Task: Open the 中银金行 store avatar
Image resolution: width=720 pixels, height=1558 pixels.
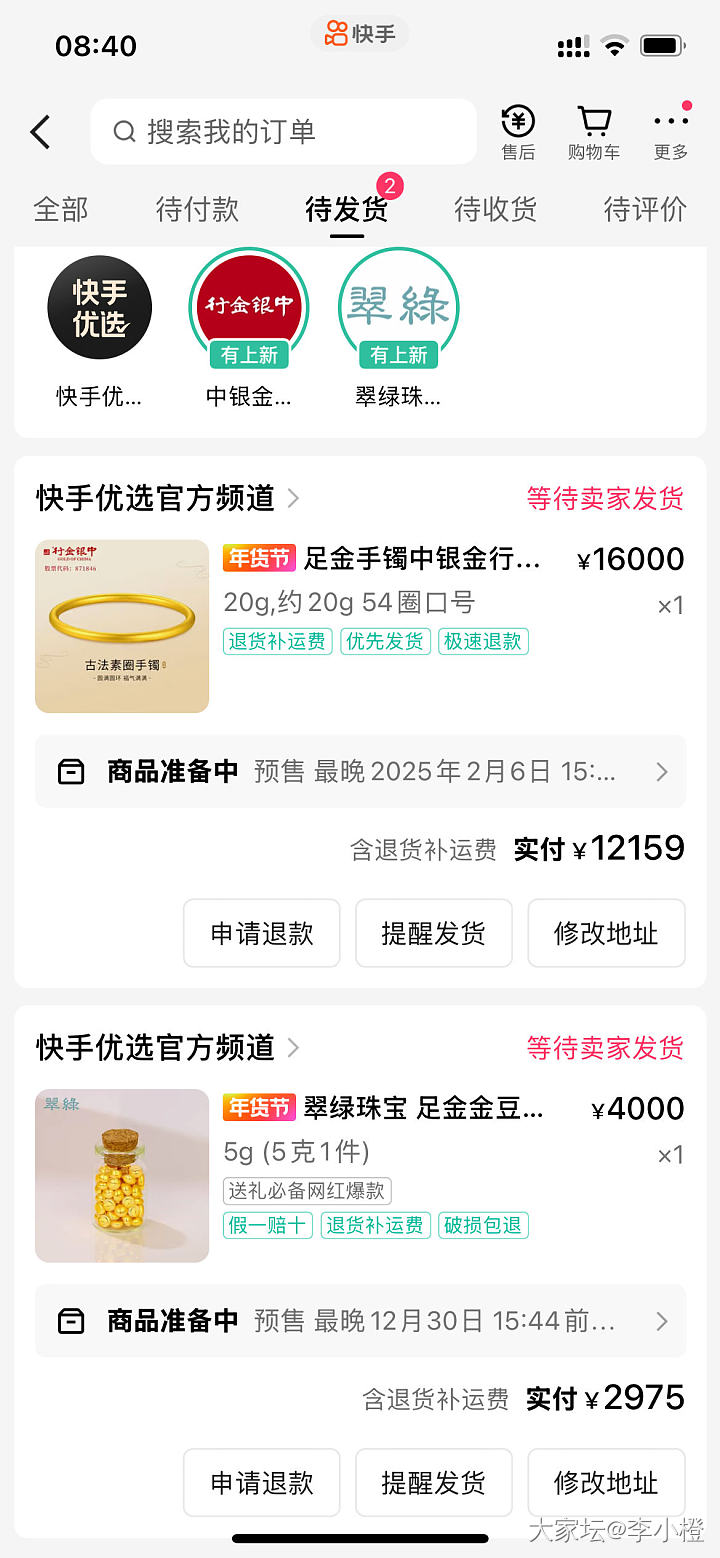Action: (x=248, y=308)
